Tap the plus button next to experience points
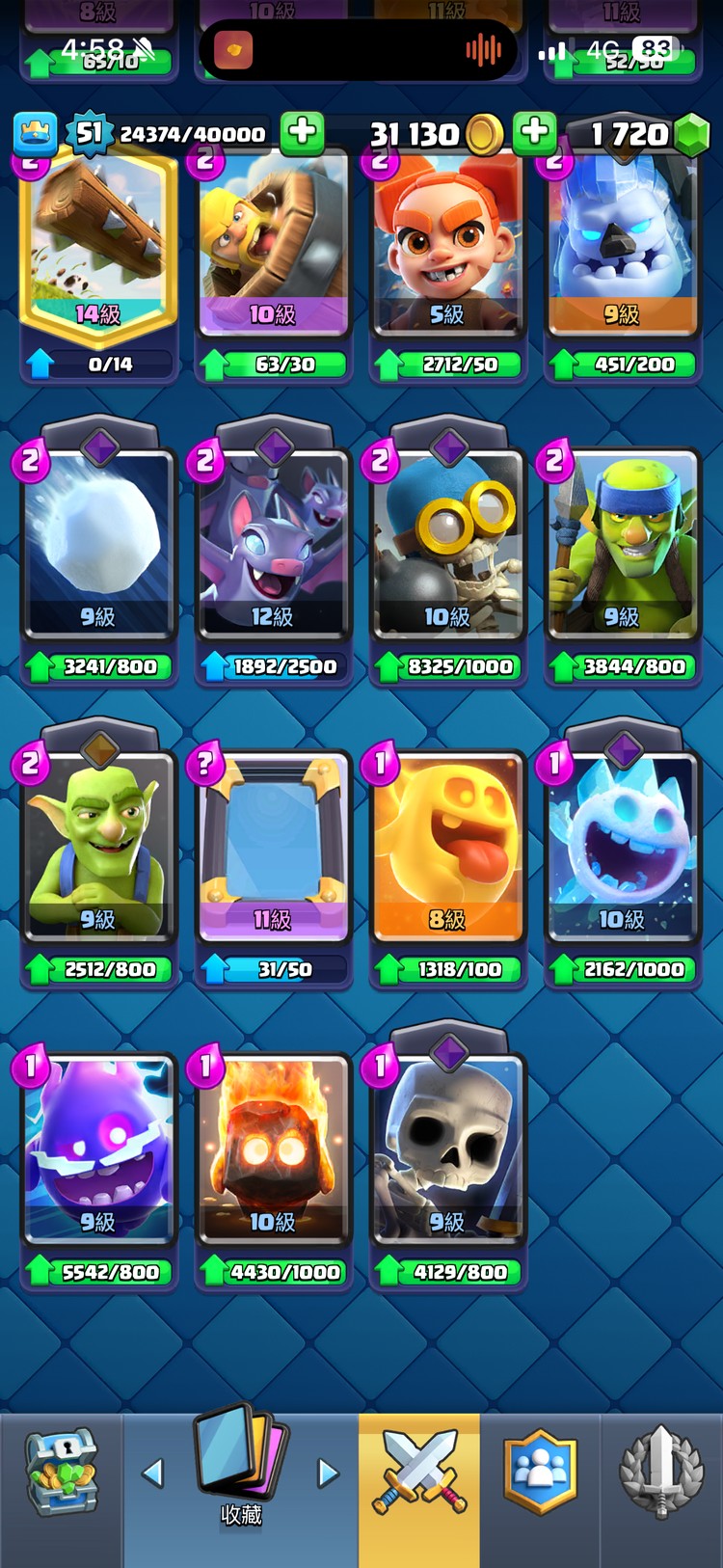 302,132
